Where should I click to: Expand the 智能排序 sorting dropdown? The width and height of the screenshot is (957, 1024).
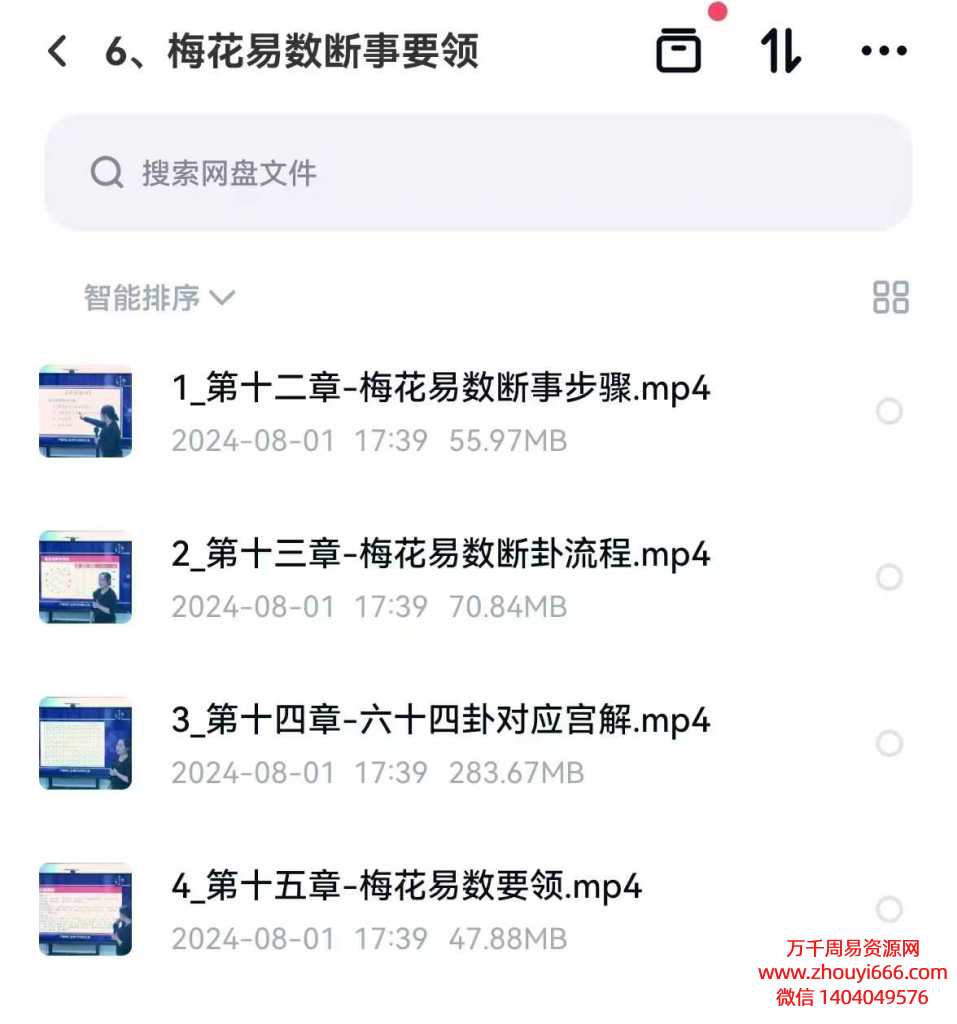coord(159,298)
